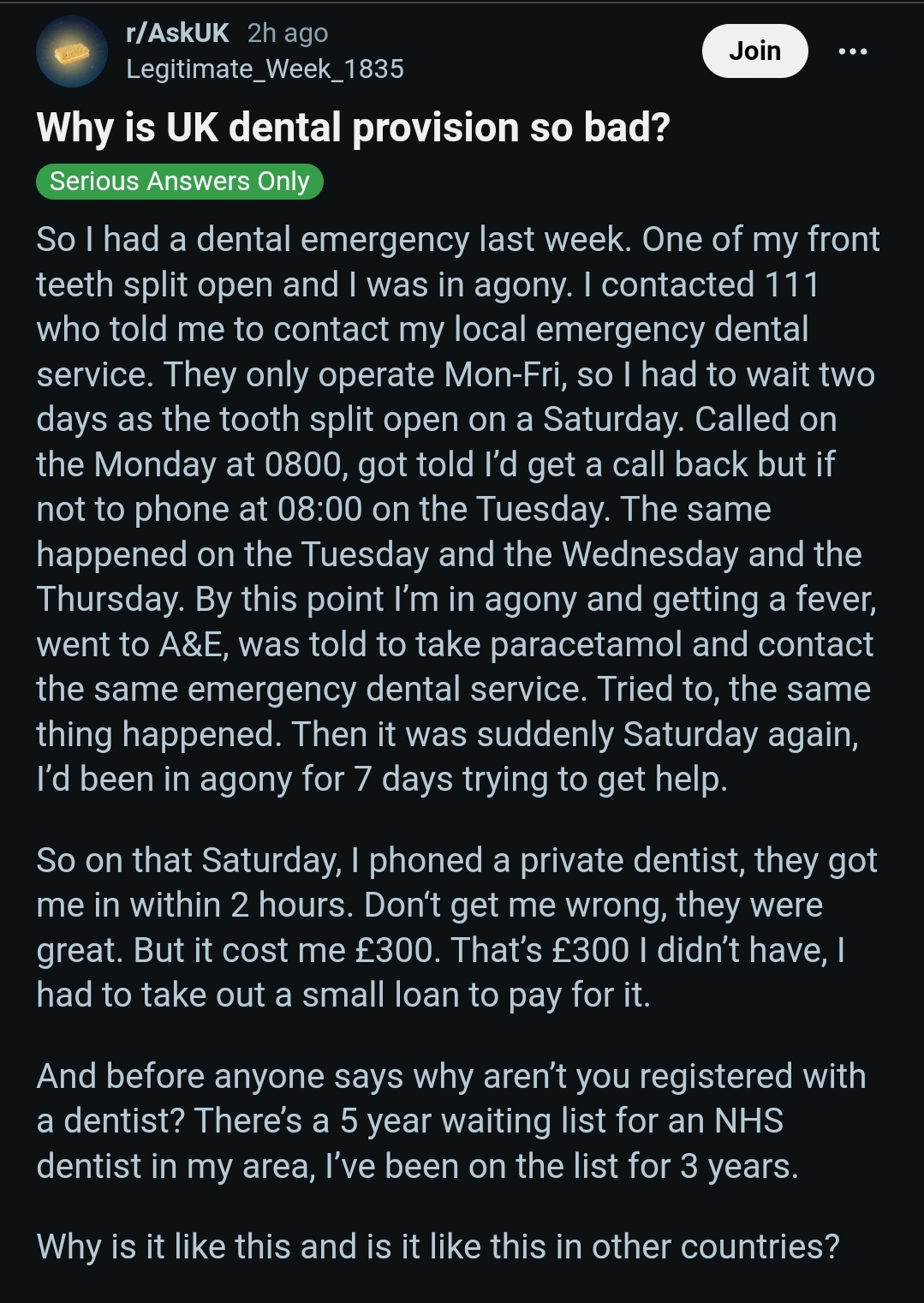Tap the r/AskUK community avatar

point(72,51)
